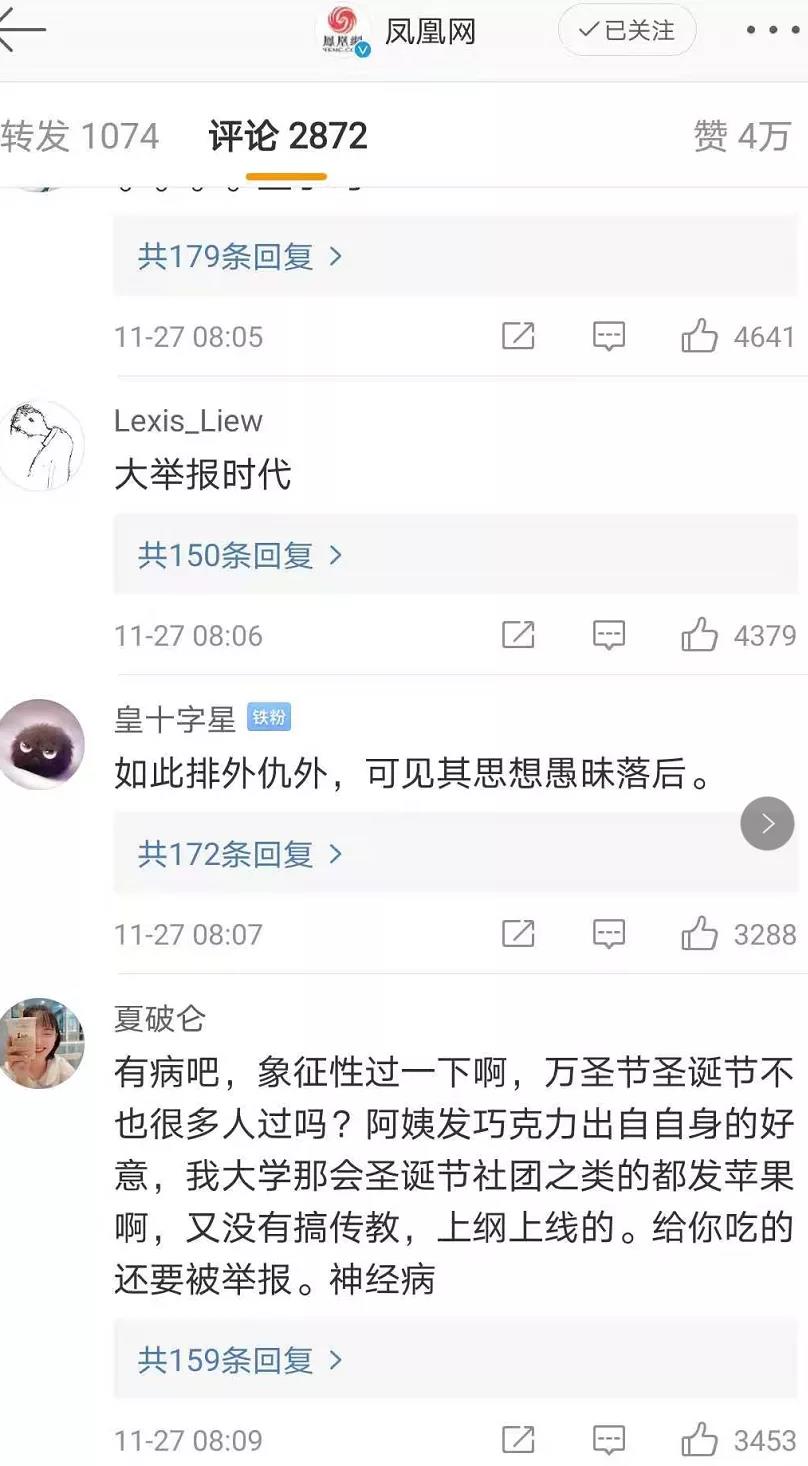Reply to Lexis_Liew's comment via comment icon
The height and width of the screenshot is (1466, 808).
coord(609,636)
